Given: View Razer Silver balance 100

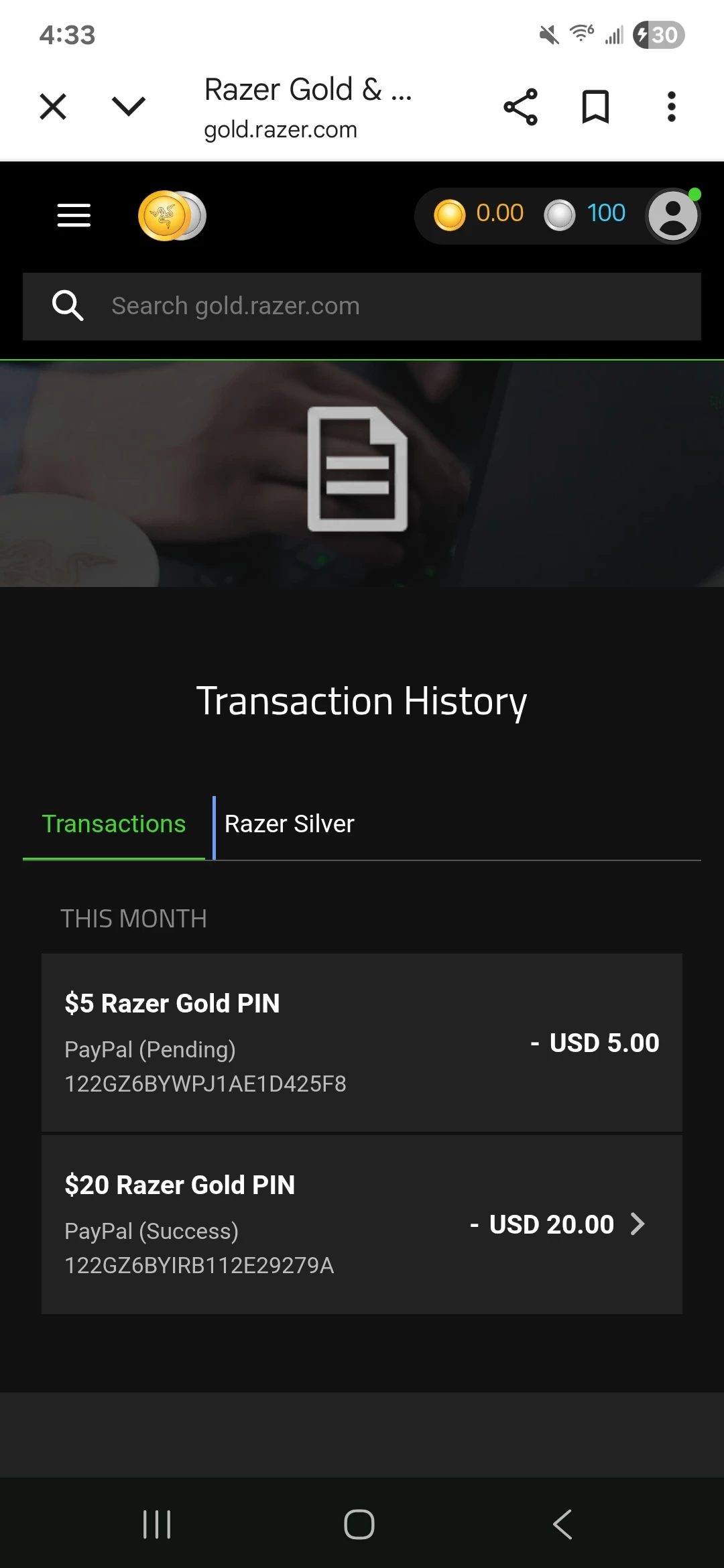Looking at the screenshot, I should click(587, 214).
